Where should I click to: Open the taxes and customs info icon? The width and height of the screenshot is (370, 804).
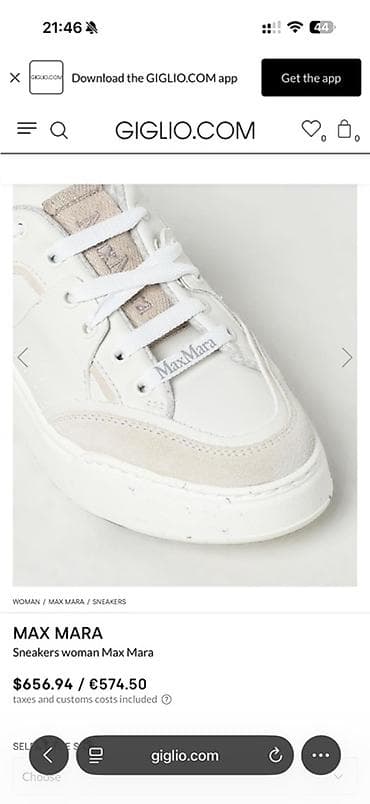[166, 699]
